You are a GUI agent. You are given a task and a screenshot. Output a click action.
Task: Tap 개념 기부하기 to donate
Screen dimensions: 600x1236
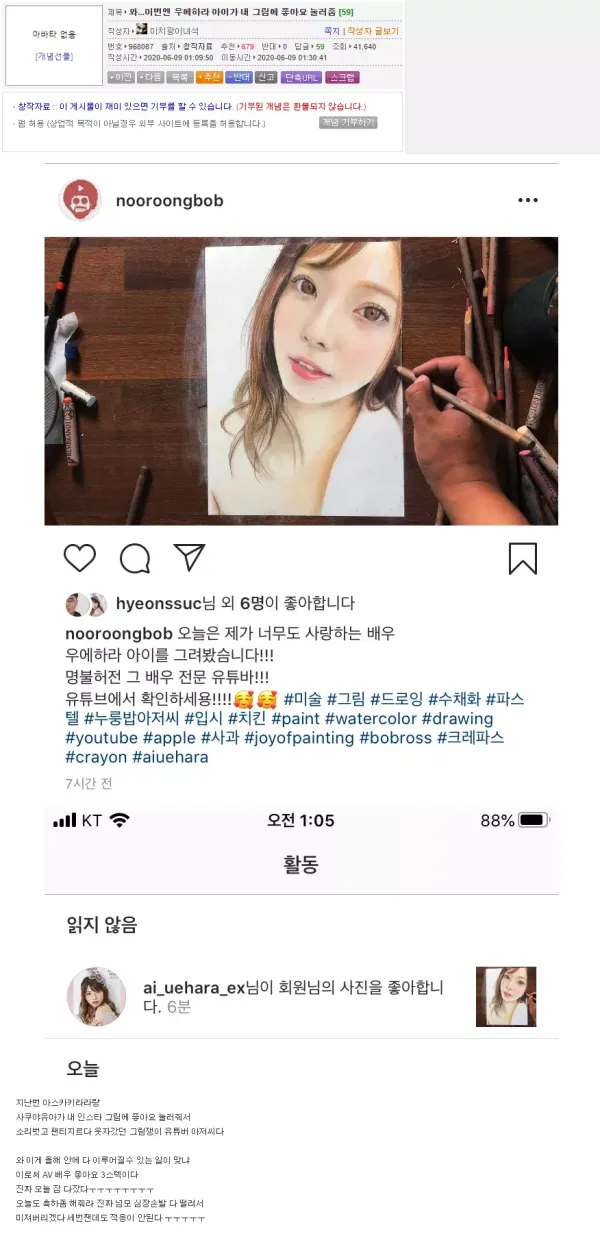348,122
